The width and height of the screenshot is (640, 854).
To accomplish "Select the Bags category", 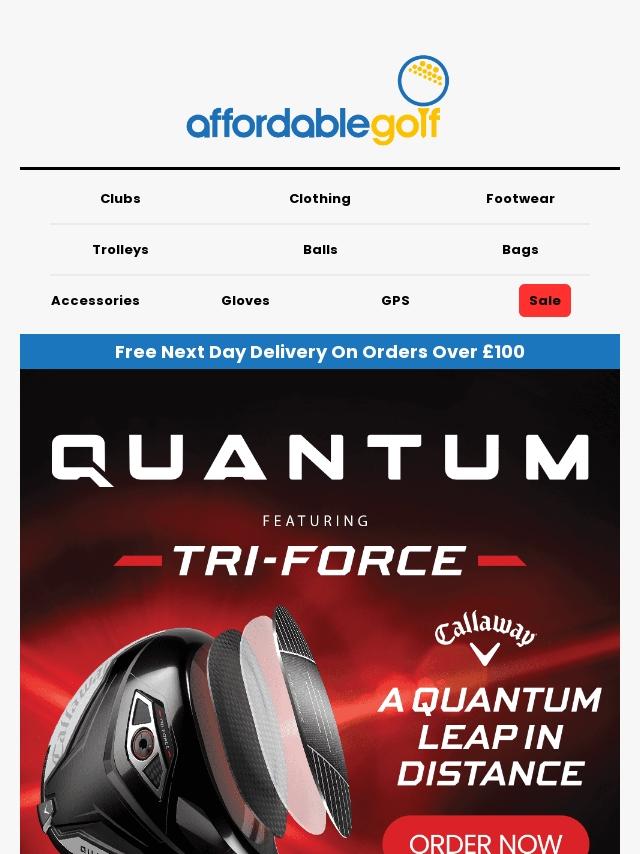I will coord(520,249).
